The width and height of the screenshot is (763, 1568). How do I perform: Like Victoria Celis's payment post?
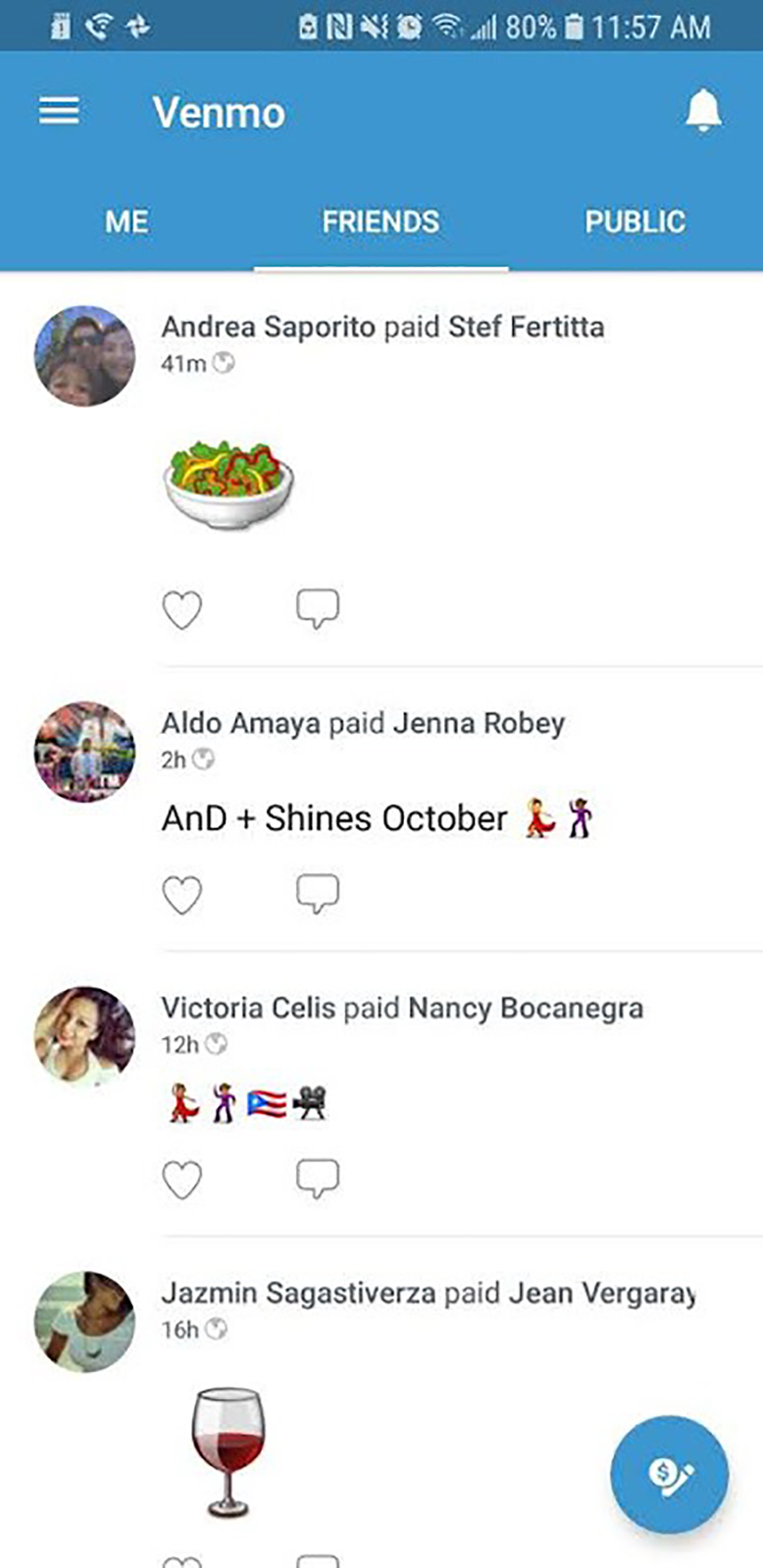182,1178
